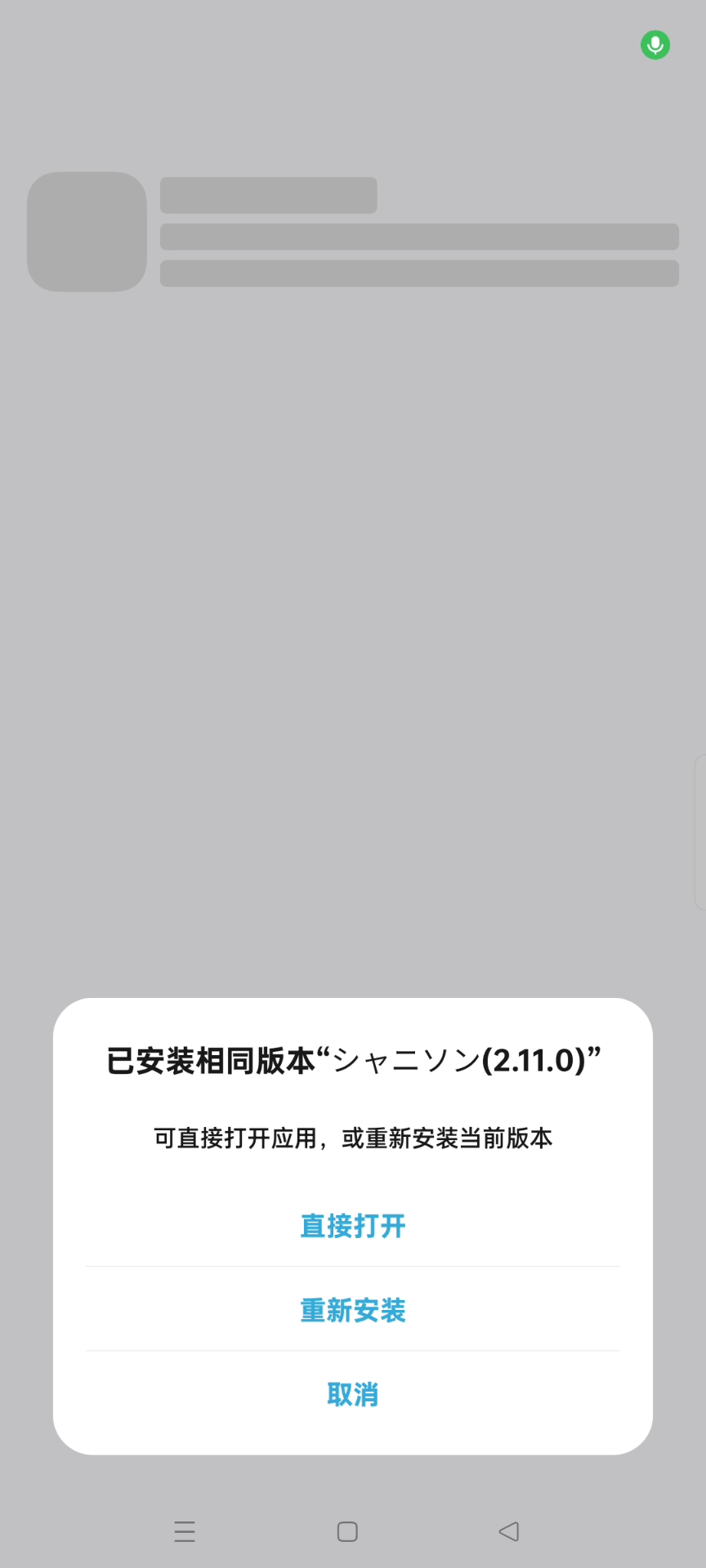The width and height of the screenshot is (706, 1568).
Task: Tap the first gray placeholder text bar
Action: click(270, 196)
